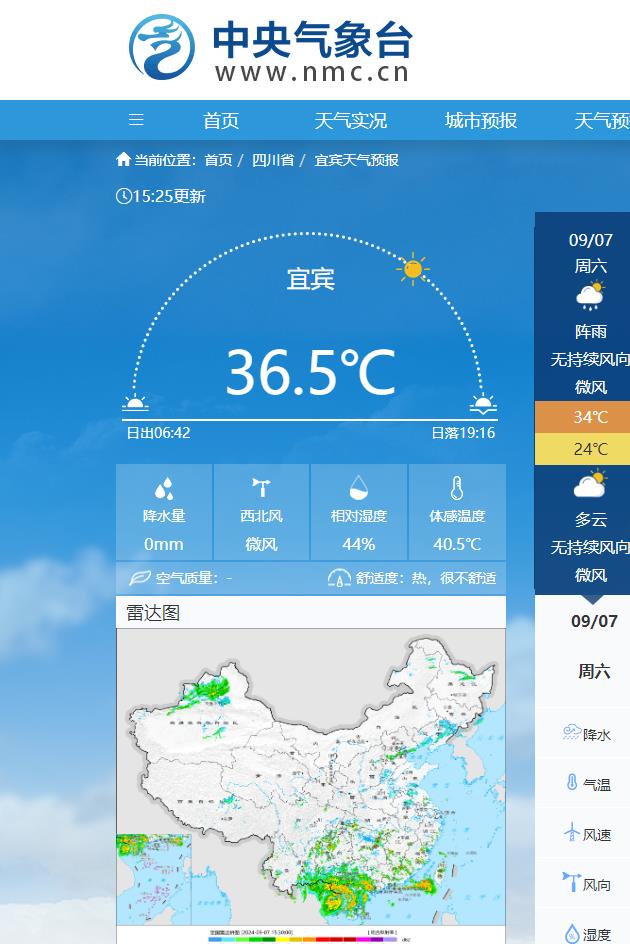
Task: Select the 降水 chart option
Action: (x=588, y=734)
